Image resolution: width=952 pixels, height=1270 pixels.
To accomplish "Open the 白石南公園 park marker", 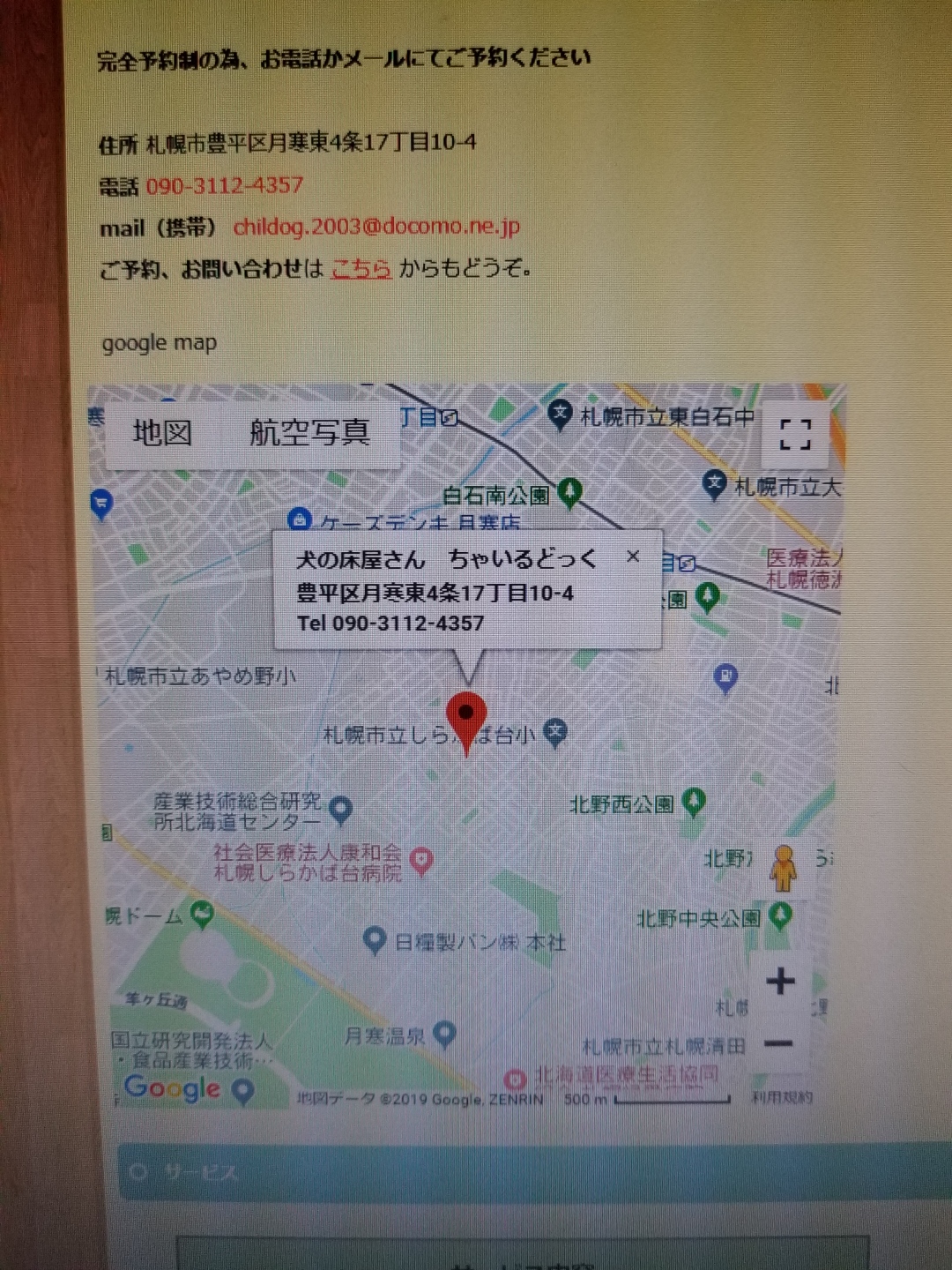I will [570, 492].
